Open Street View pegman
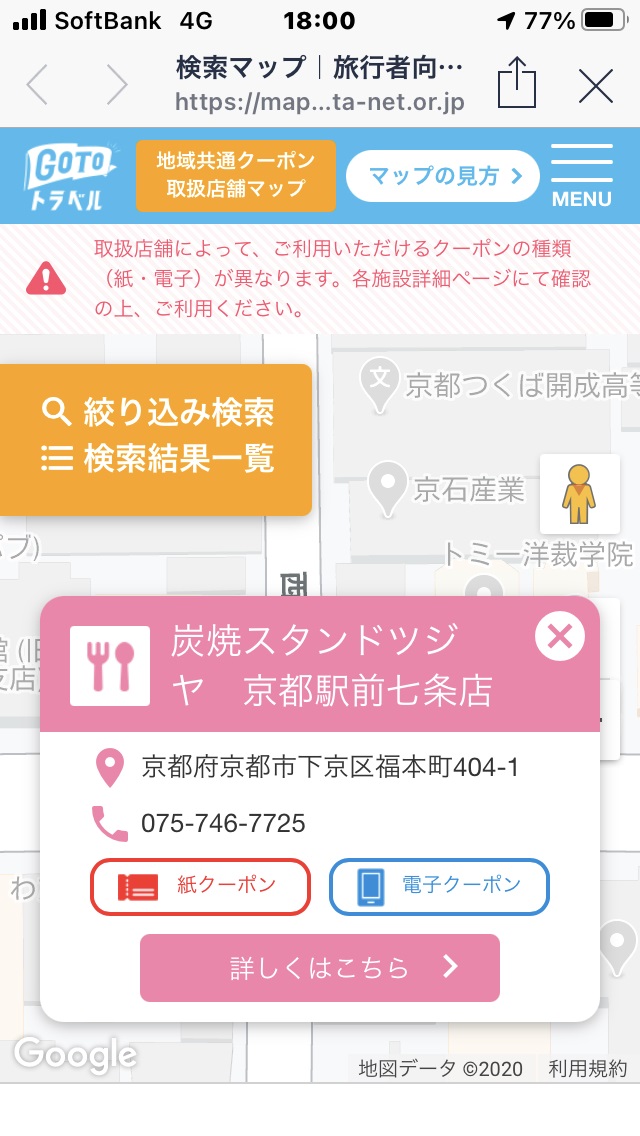Screen dimensions: 640x1136 [x=578, y=494]
